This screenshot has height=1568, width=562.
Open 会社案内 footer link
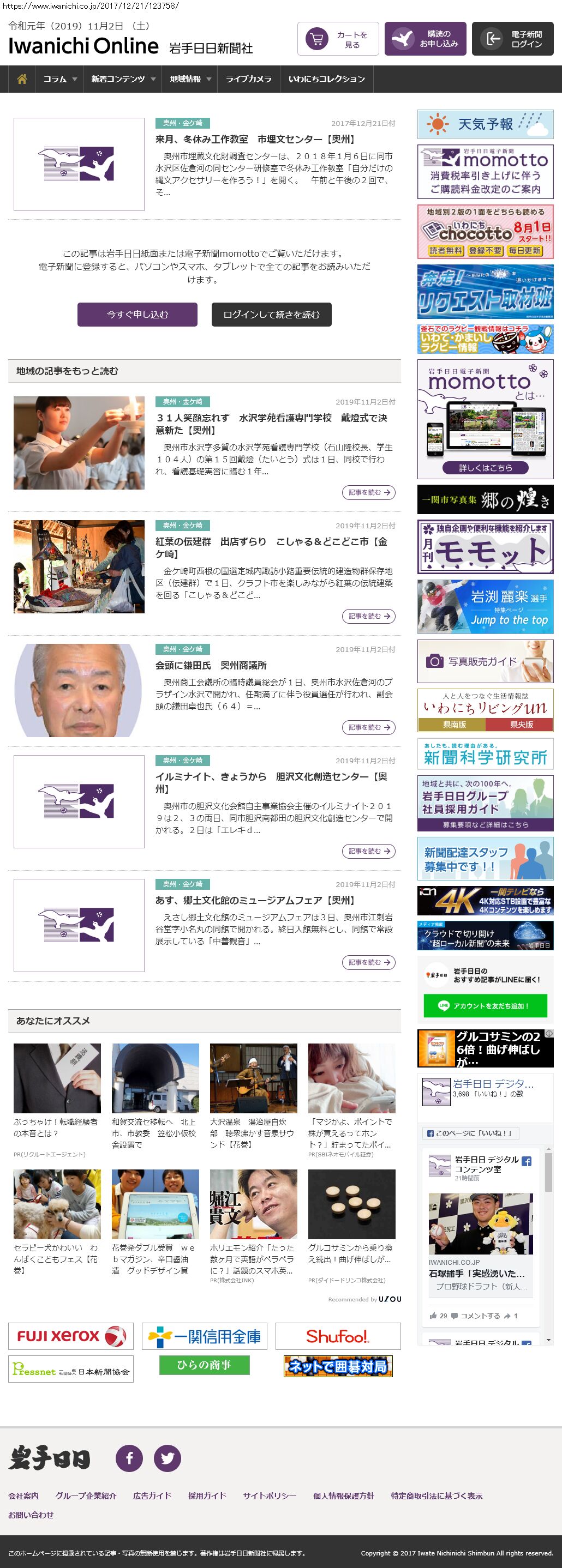23,1495
